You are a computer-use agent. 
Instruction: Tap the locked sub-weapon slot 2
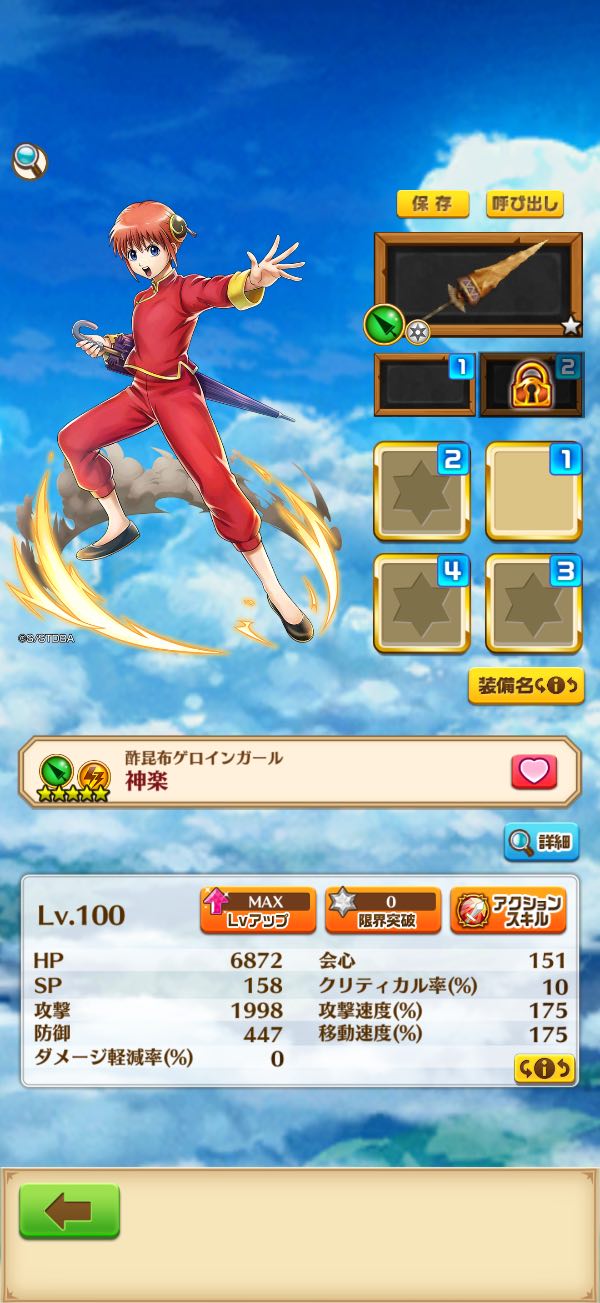(x=531, y=384)
